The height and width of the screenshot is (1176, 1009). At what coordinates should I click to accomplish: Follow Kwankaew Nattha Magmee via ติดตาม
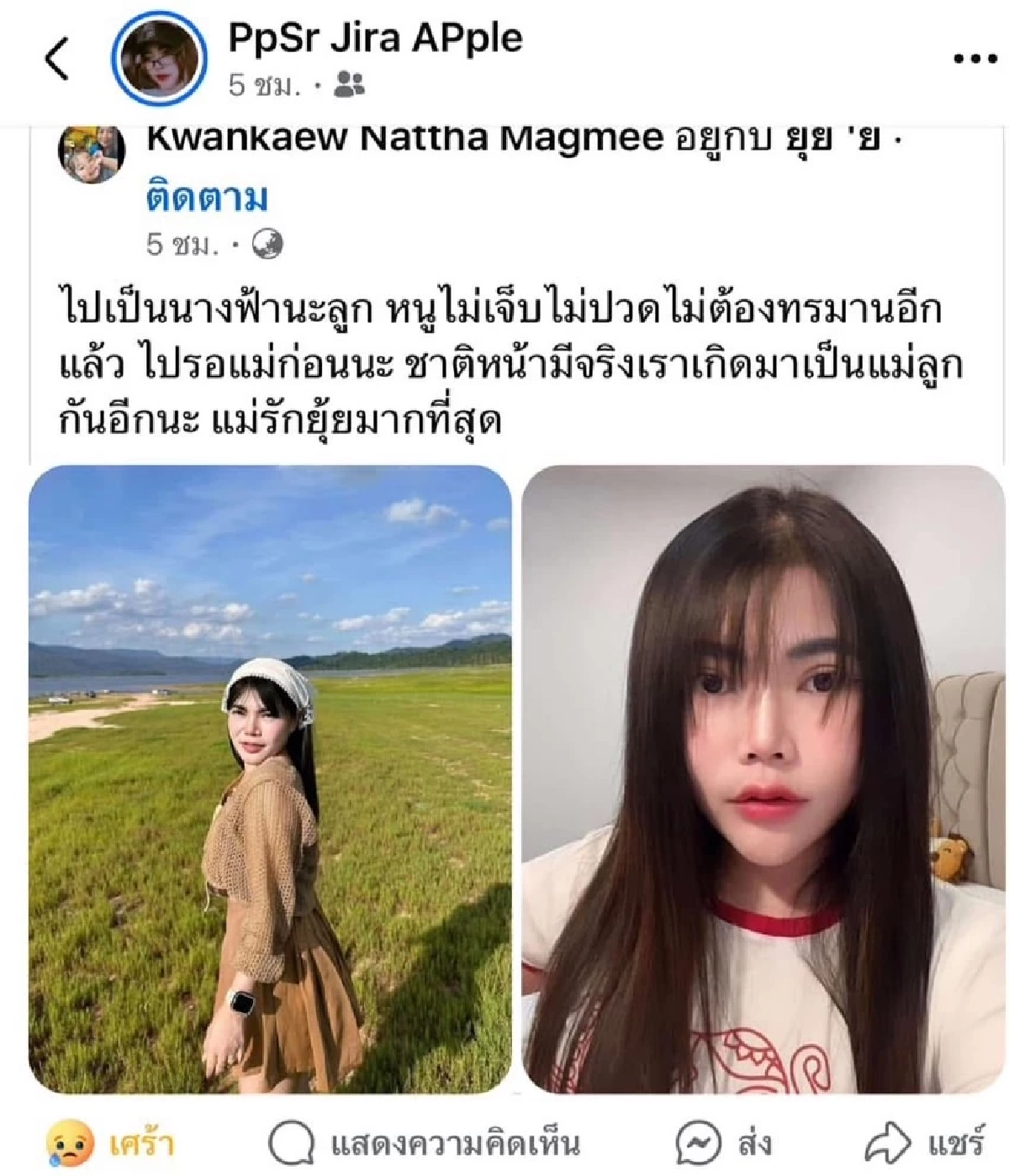[x=207, y=198]
